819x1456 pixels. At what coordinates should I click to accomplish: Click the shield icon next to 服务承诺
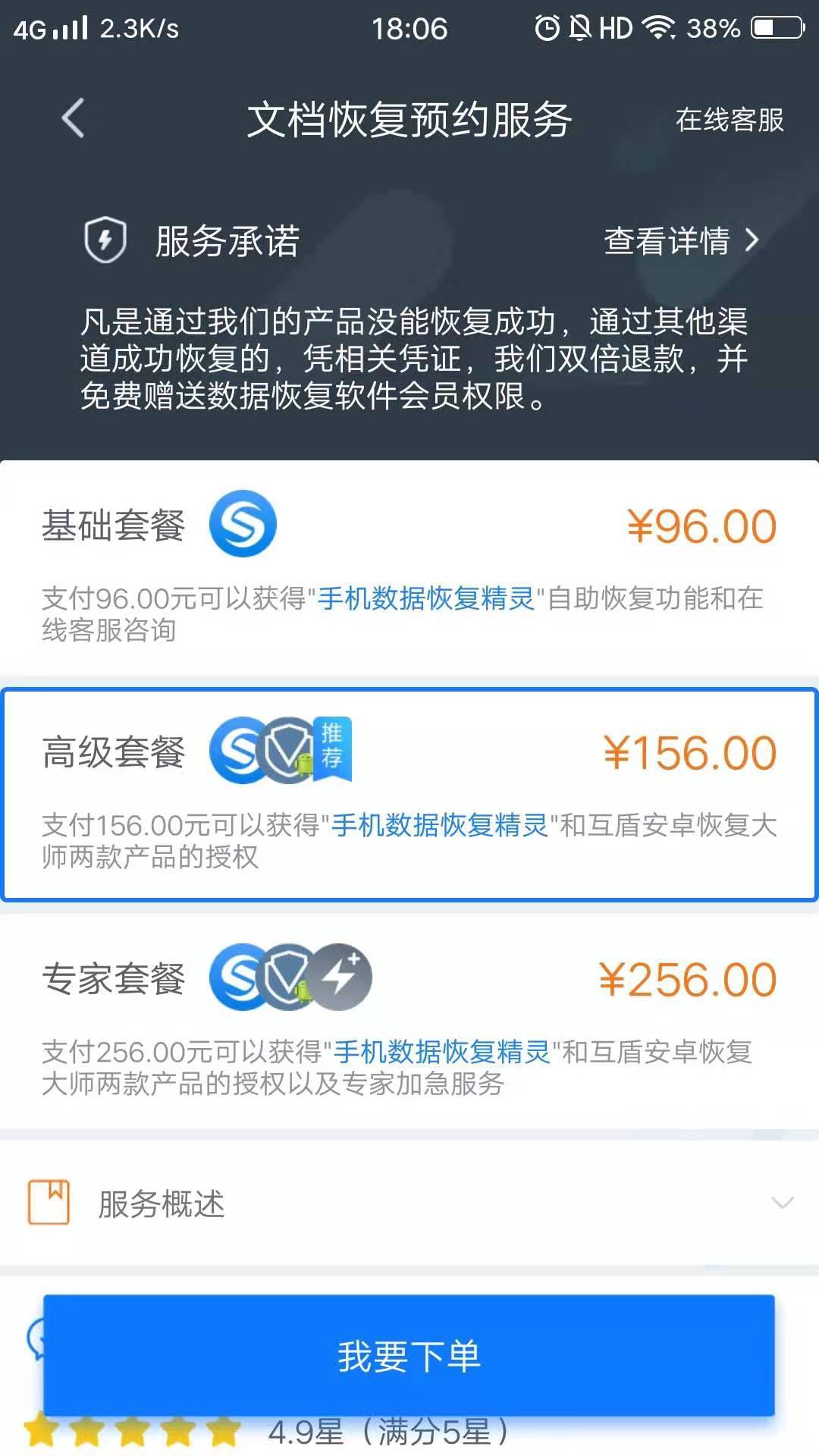[x=105, y=241]
